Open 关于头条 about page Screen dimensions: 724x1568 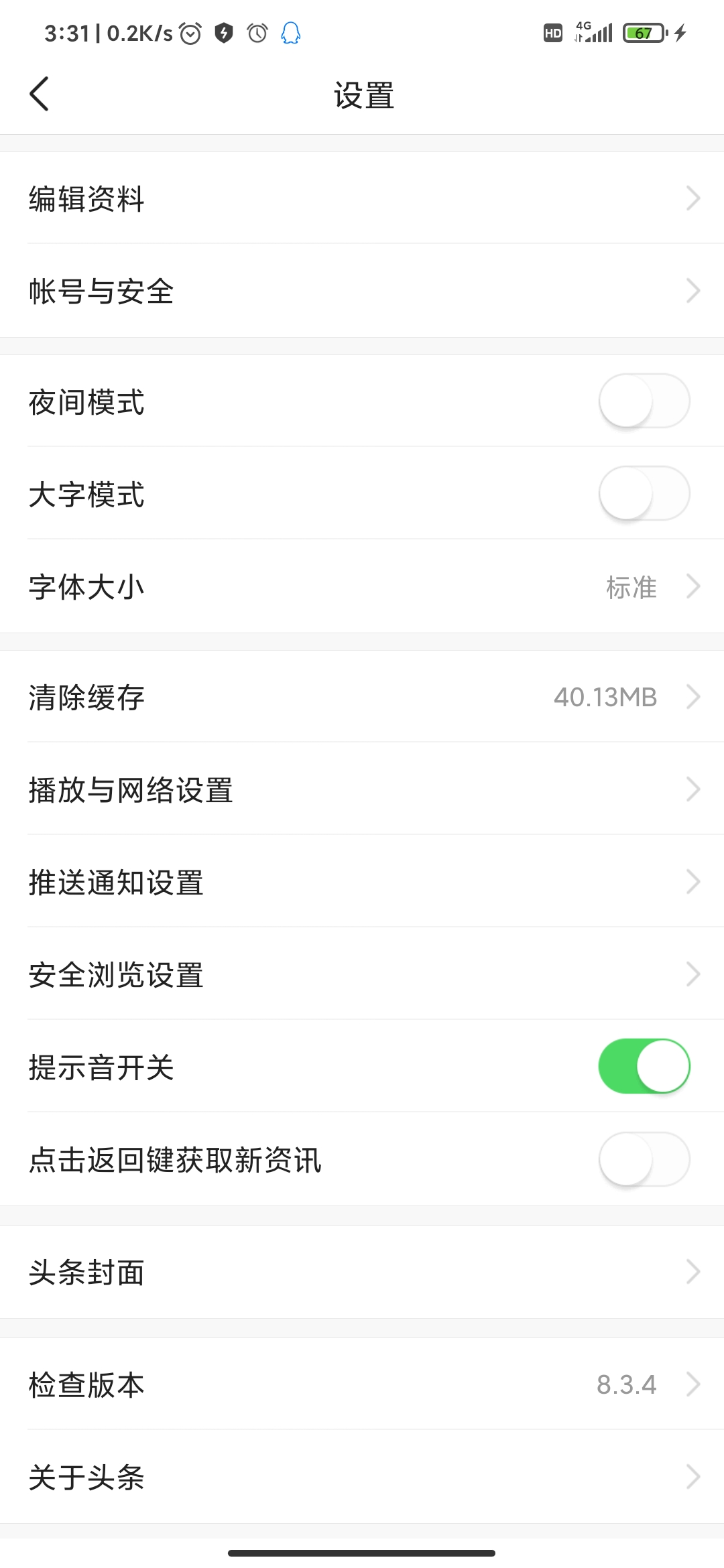click(362, 1476)
